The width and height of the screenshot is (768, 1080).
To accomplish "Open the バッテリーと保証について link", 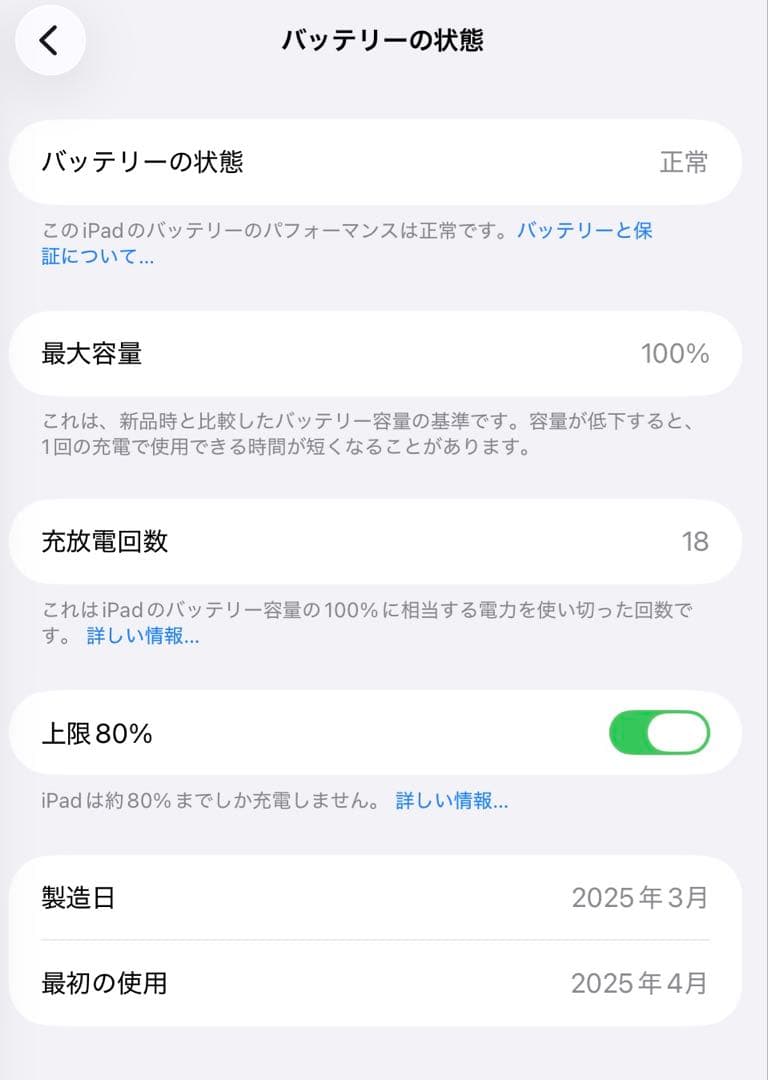I will pos(585,232).
